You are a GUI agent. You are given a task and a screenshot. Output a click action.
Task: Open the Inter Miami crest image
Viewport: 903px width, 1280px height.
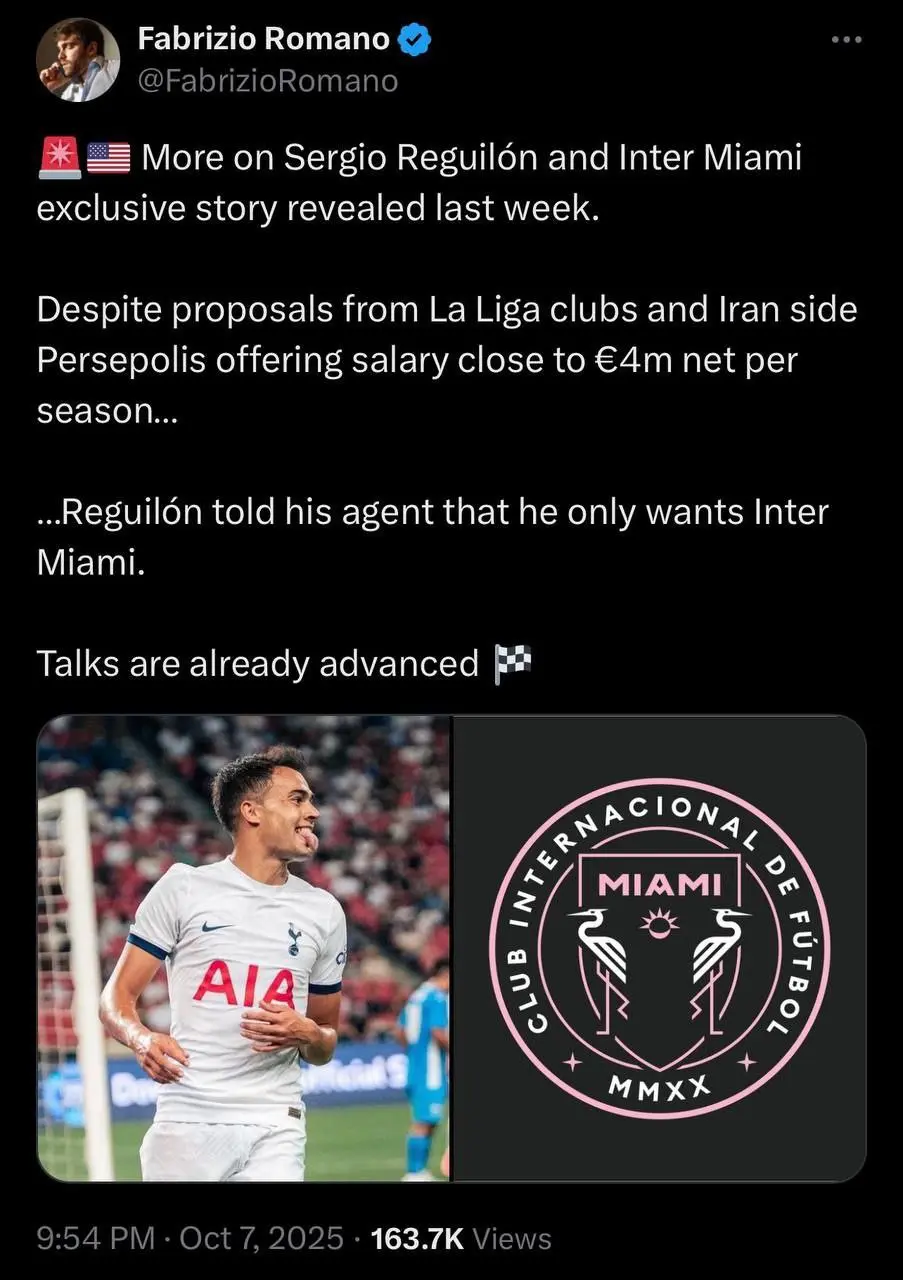pyautogui.click(x=660, y=948)
